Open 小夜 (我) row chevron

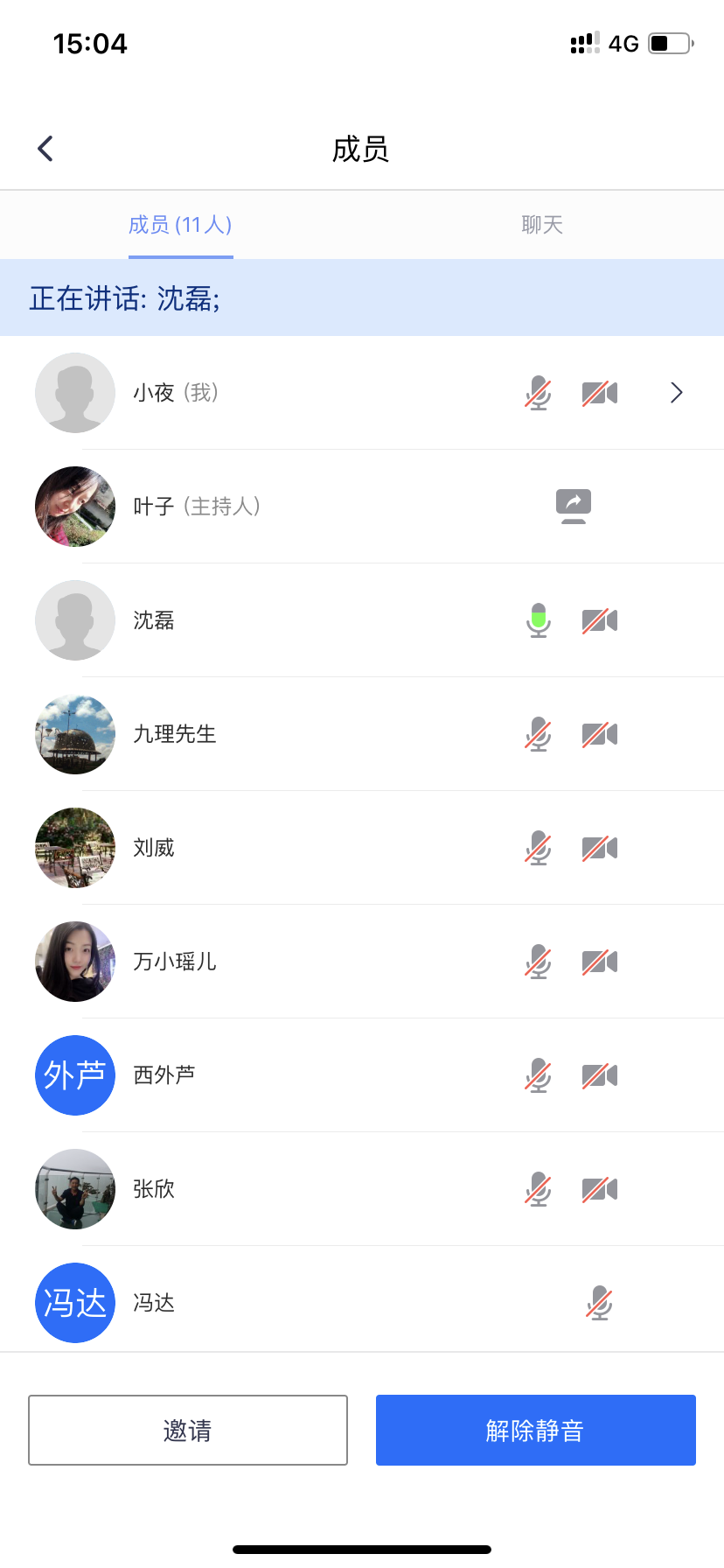tap(676, 393)
